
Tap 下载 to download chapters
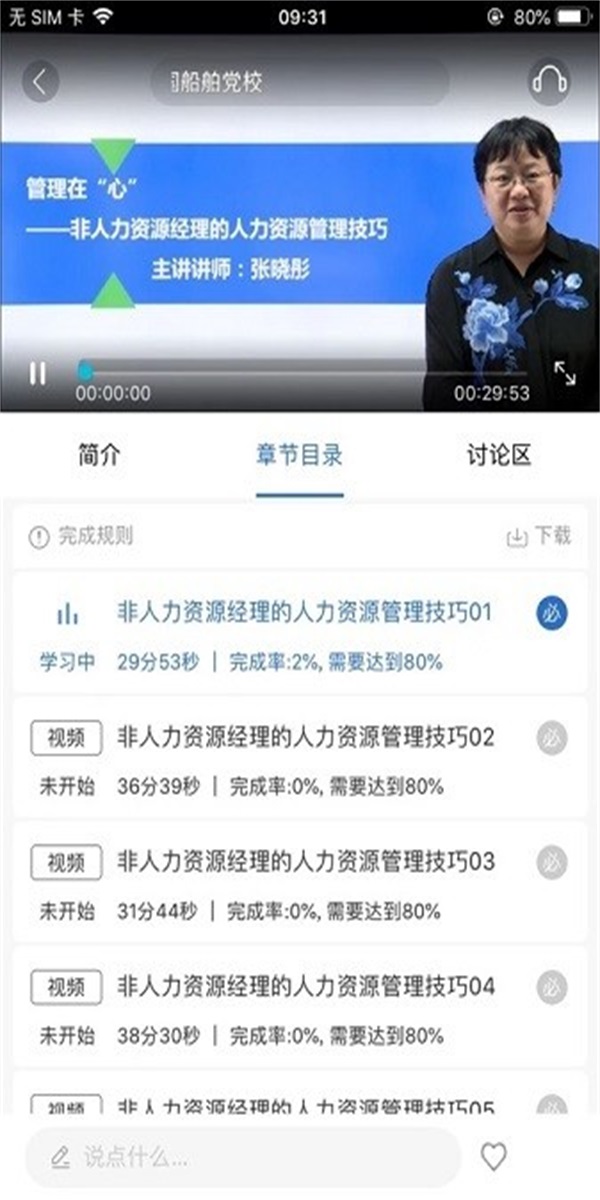538,537
